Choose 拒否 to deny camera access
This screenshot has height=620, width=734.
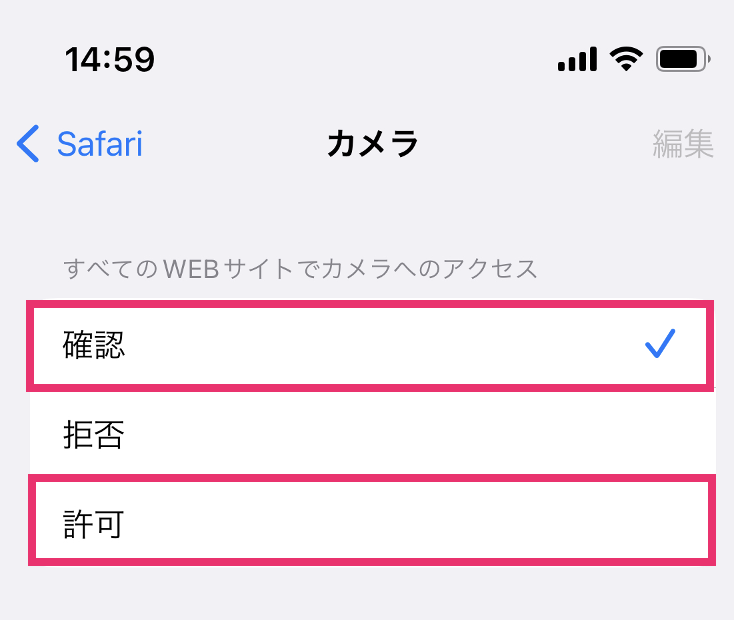click(370, 434)
